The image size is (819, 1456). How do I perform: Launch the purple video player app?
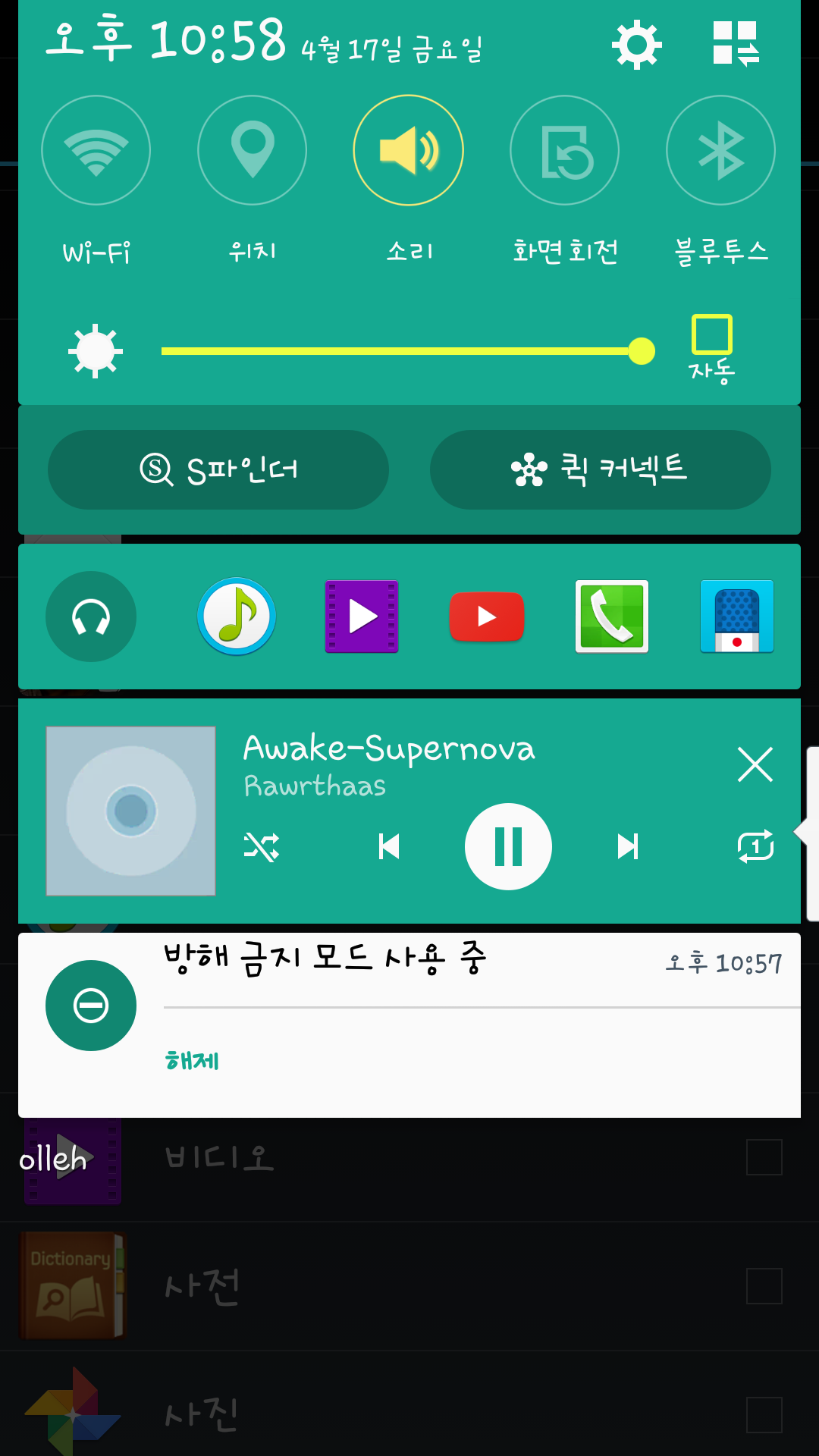point(362,617)
